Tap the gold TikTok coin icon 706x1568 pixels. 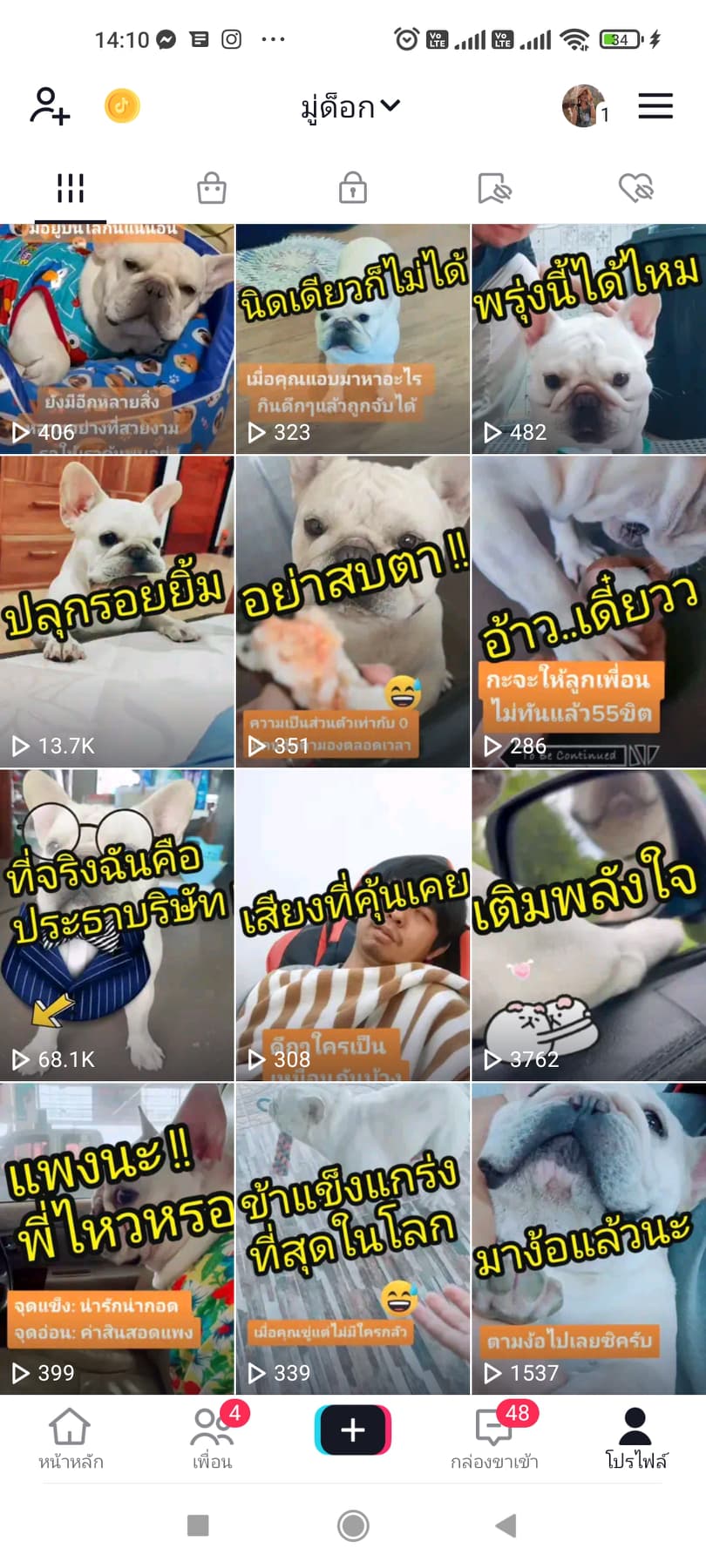tap(122, 106)
